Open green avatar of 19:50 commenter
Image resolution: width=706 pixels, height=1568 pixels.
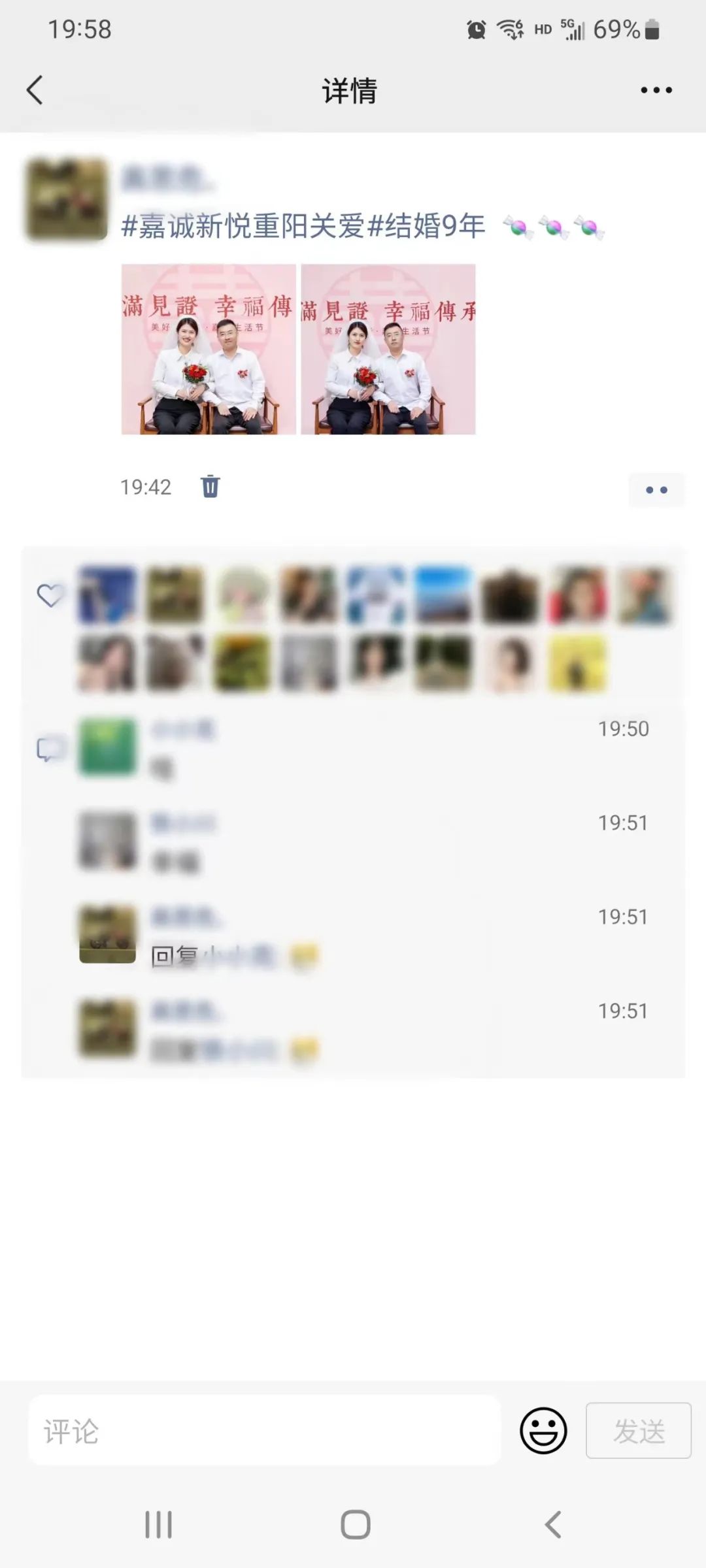[107, 746]
